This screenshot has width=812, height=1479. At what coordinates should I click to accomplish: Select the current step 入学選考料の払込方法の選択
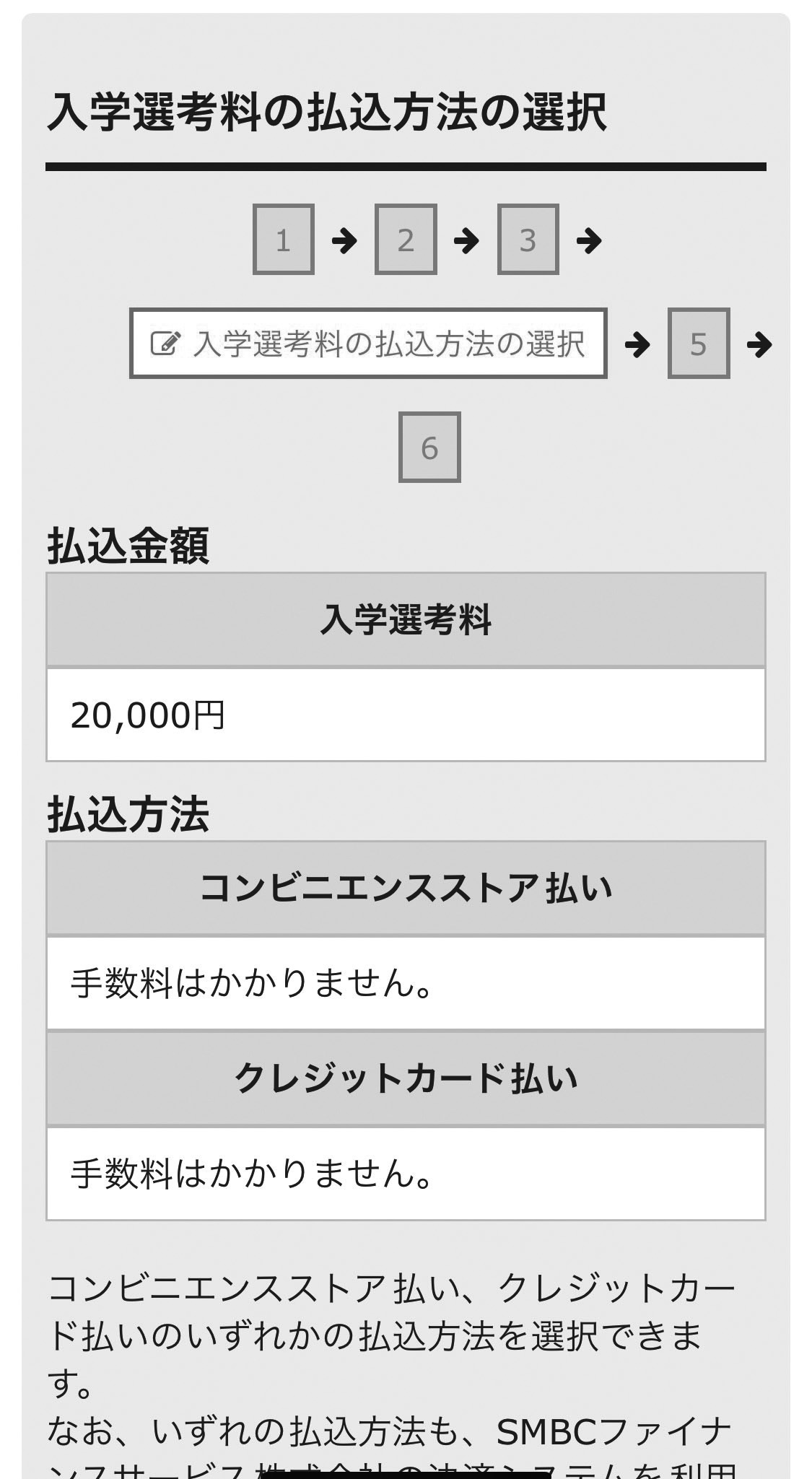[368, 344]
